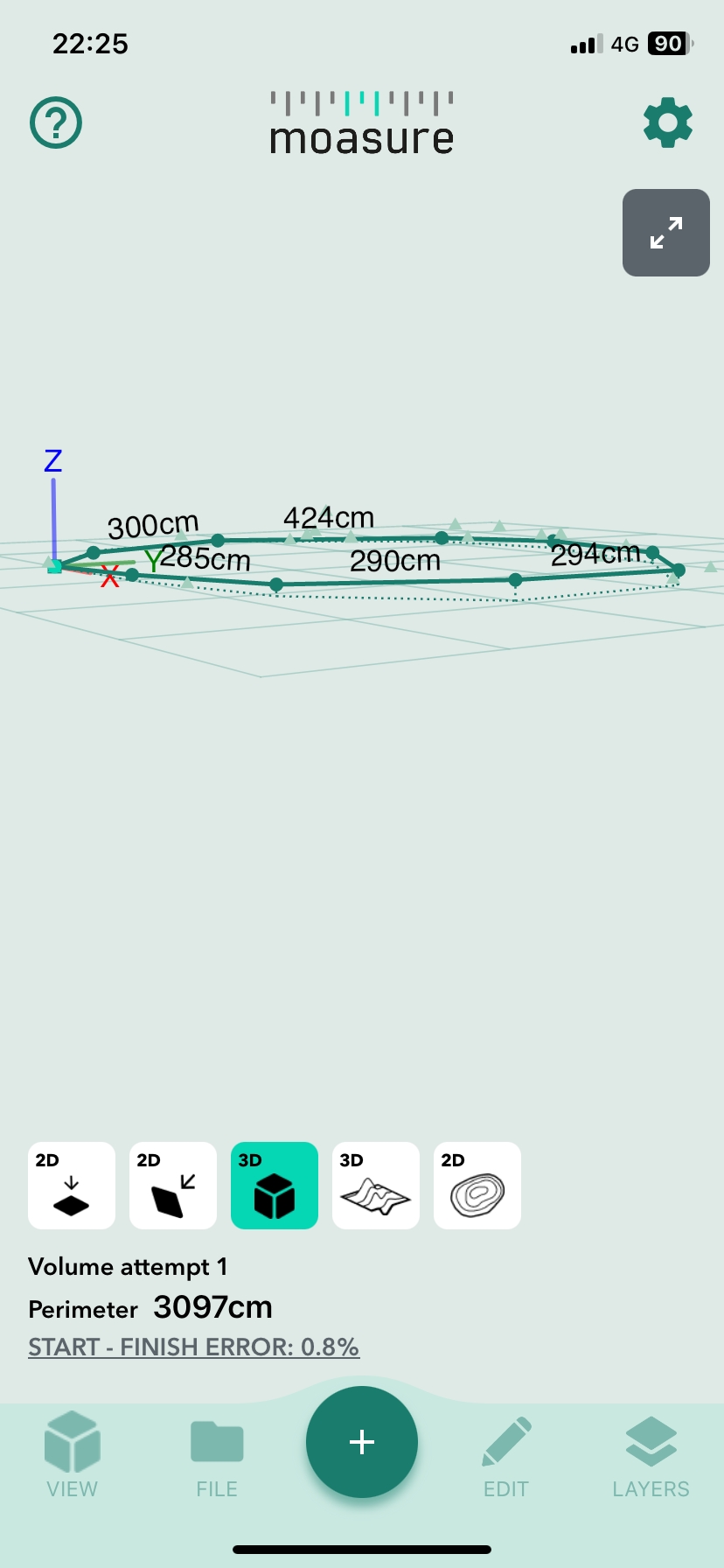Select the 3D cube view mode
The image size is (724, 1568).
(275, 1186)
